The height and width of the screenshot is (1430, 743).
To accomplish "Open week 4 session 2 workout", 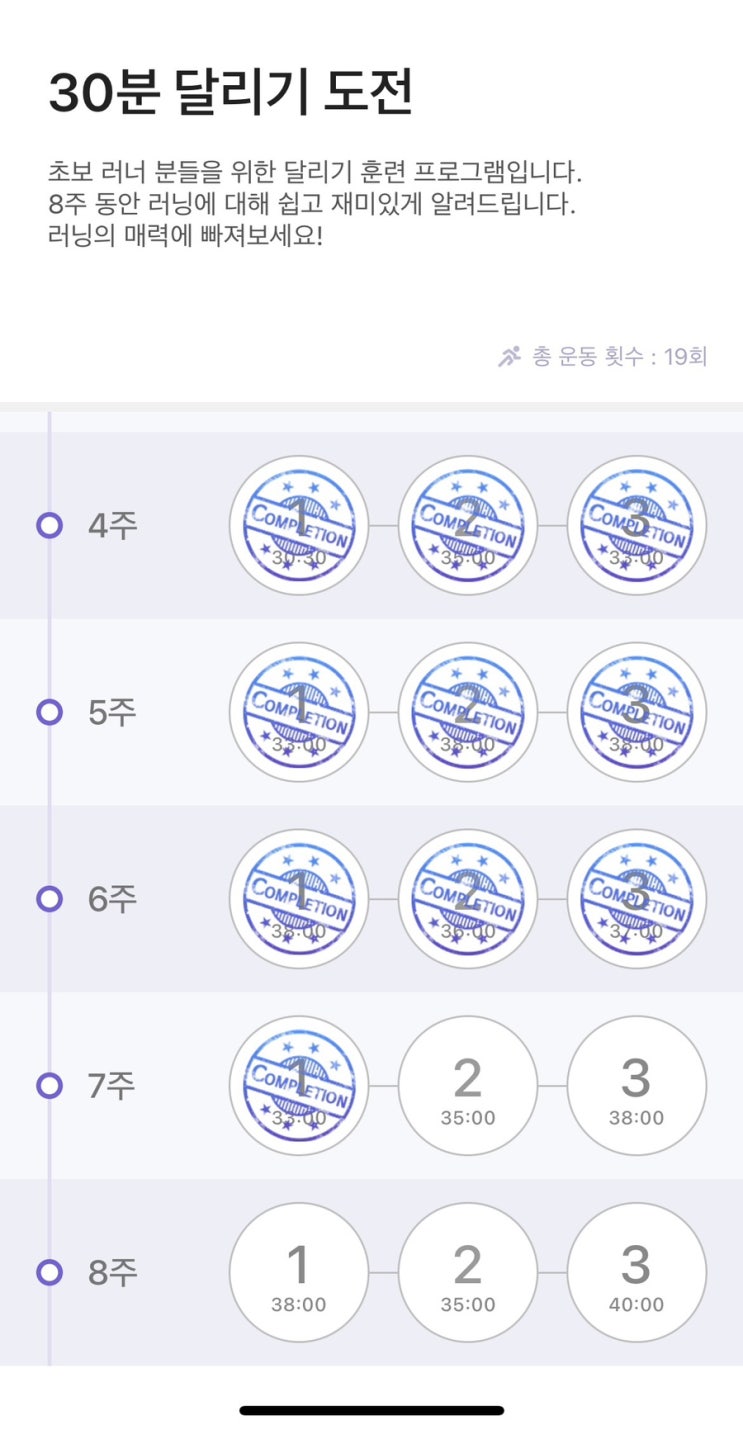I will (x=468, y=525).
